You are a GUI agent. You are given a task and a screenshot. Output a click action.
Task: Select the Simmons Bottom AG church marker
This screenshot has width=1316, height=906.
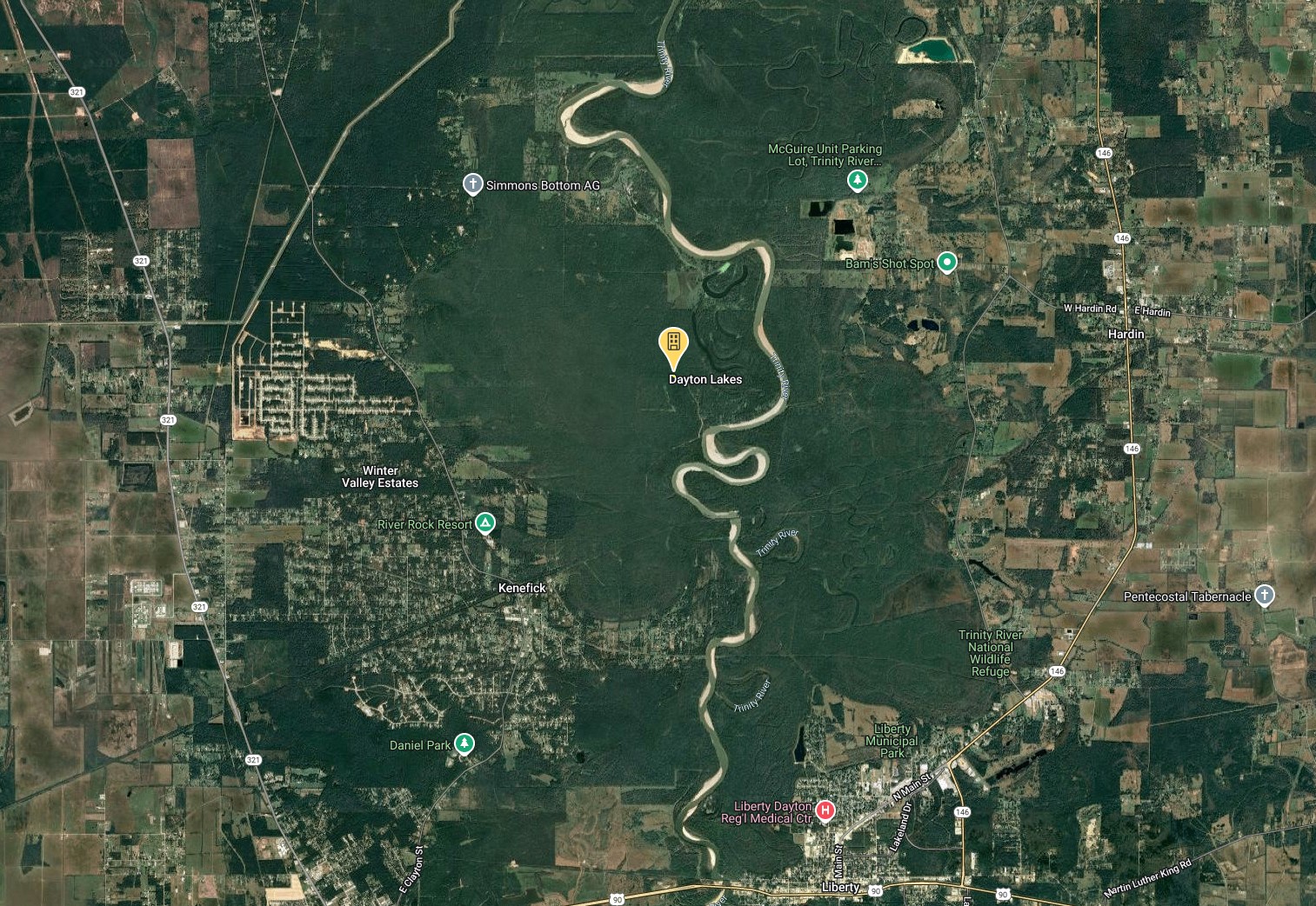pos(472,183)
